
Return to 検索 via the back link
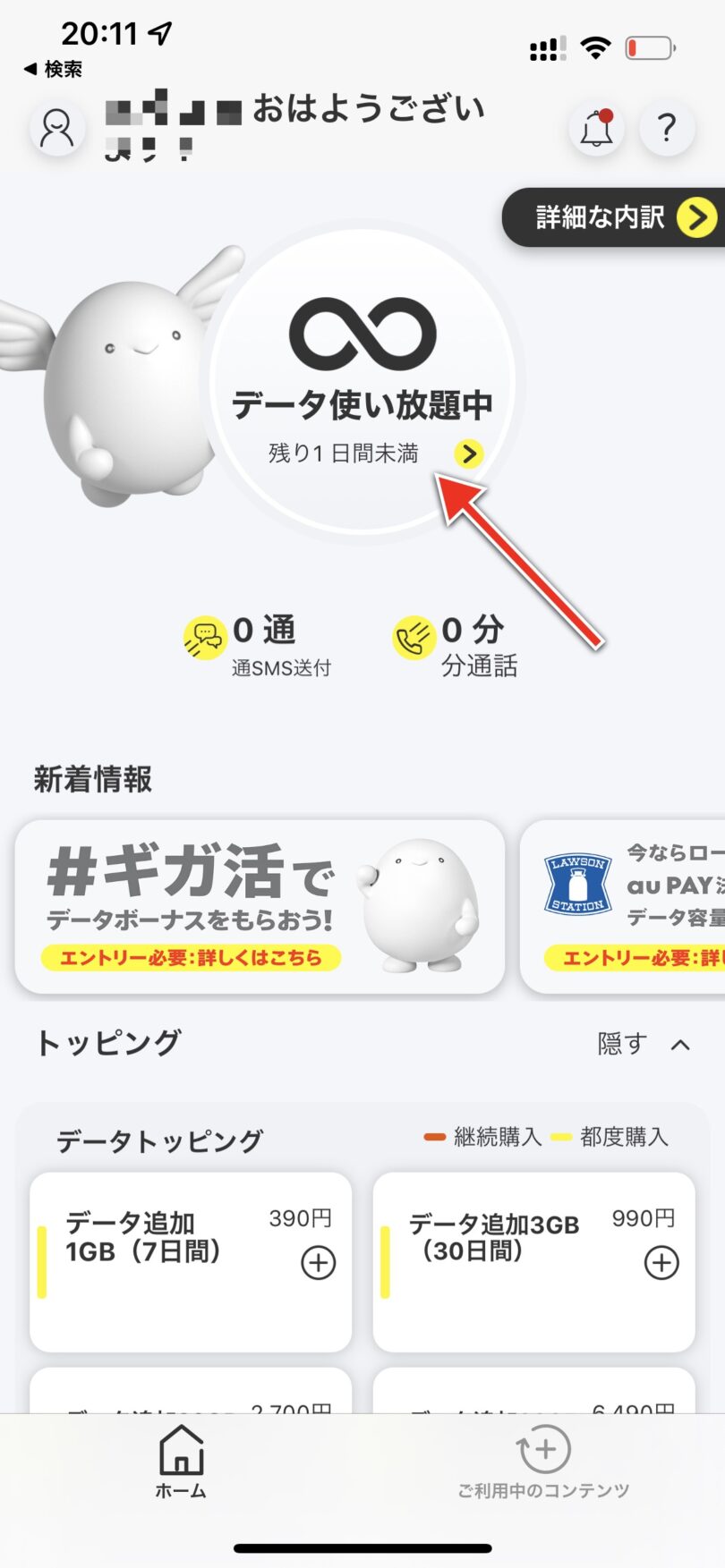pos(54,69)
